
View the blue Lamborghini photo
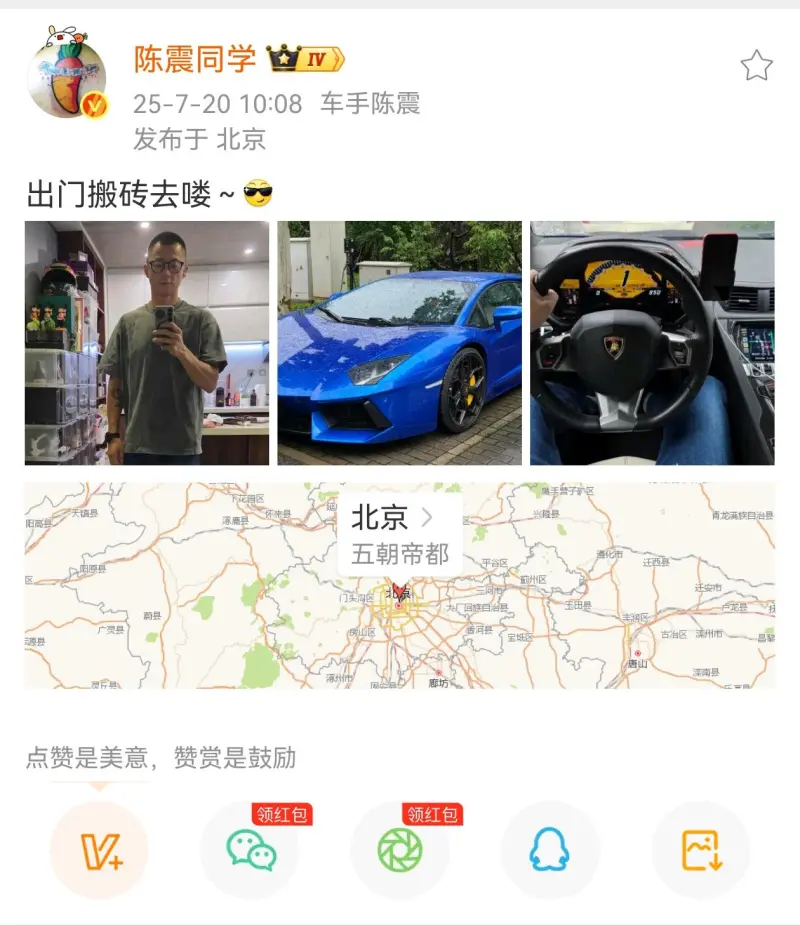[399, 343]
